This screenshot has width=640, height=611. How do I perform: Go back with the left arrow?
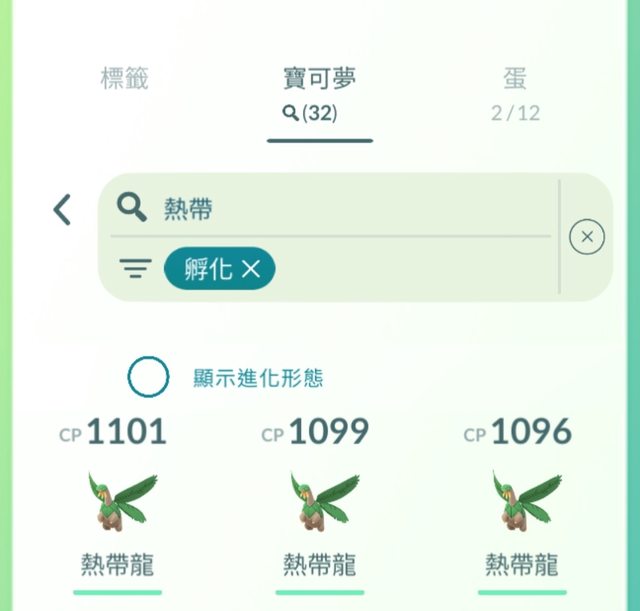click(62, 209)
